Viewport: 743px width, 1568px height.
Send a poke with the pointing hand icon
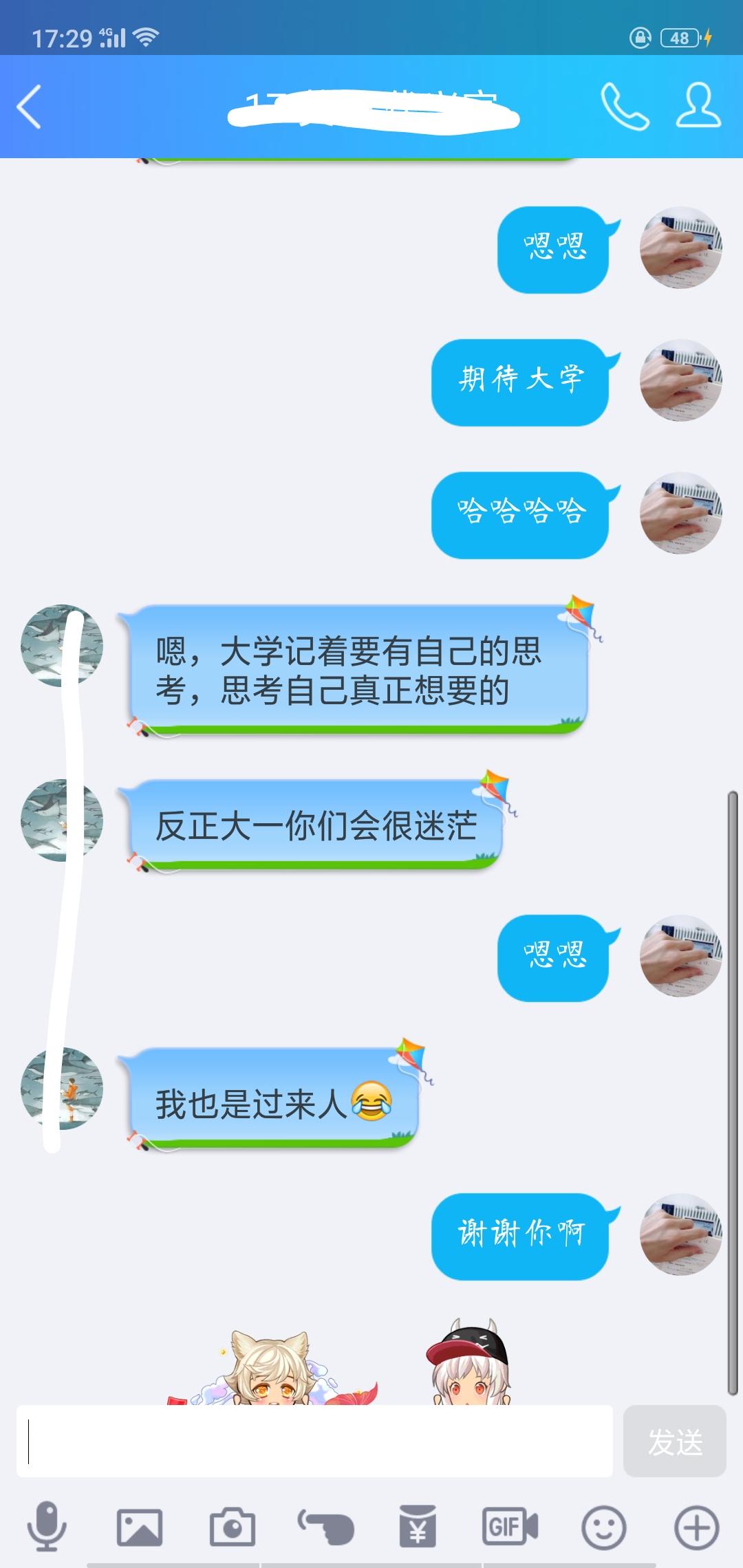point(325,1527)
